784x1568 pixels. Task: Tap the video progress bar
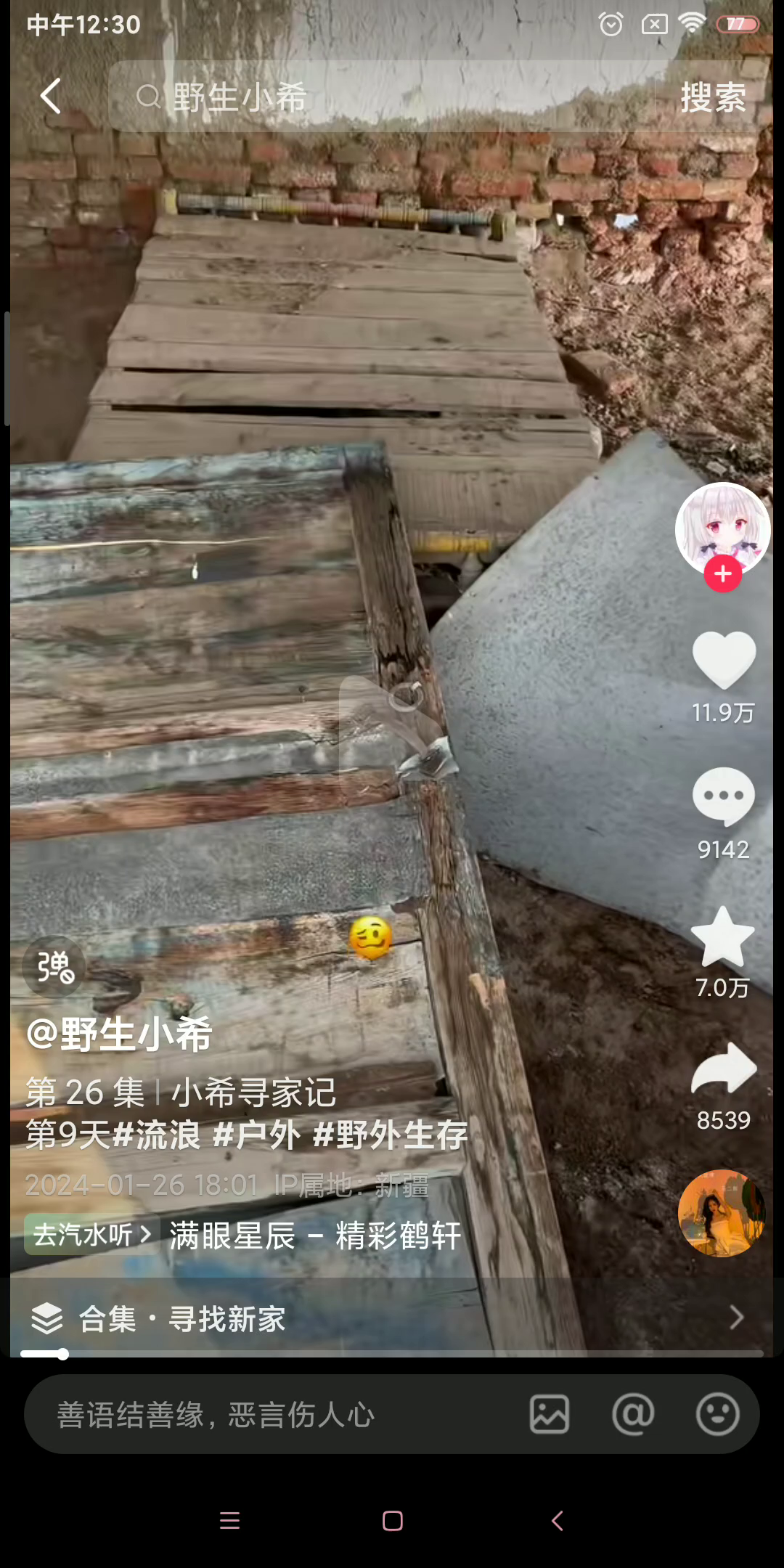392,1354
